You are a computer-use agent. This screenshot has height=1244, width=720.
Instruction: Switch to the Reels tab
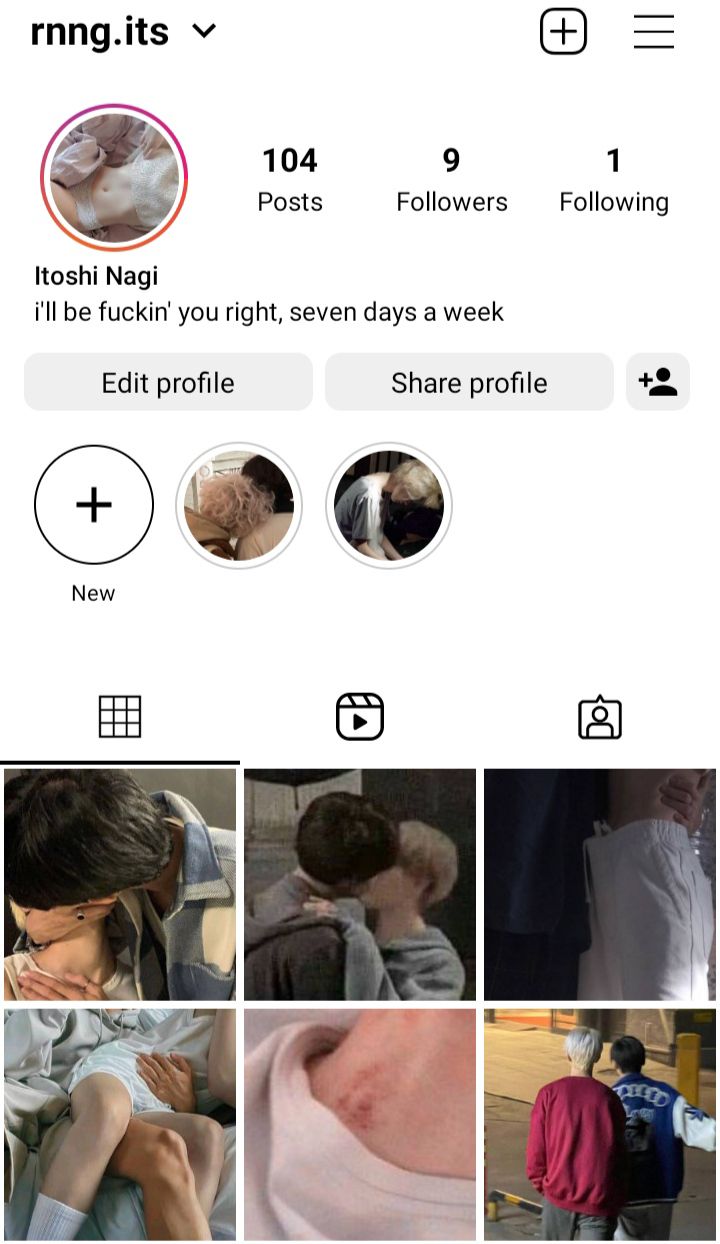tap(360, 717)
